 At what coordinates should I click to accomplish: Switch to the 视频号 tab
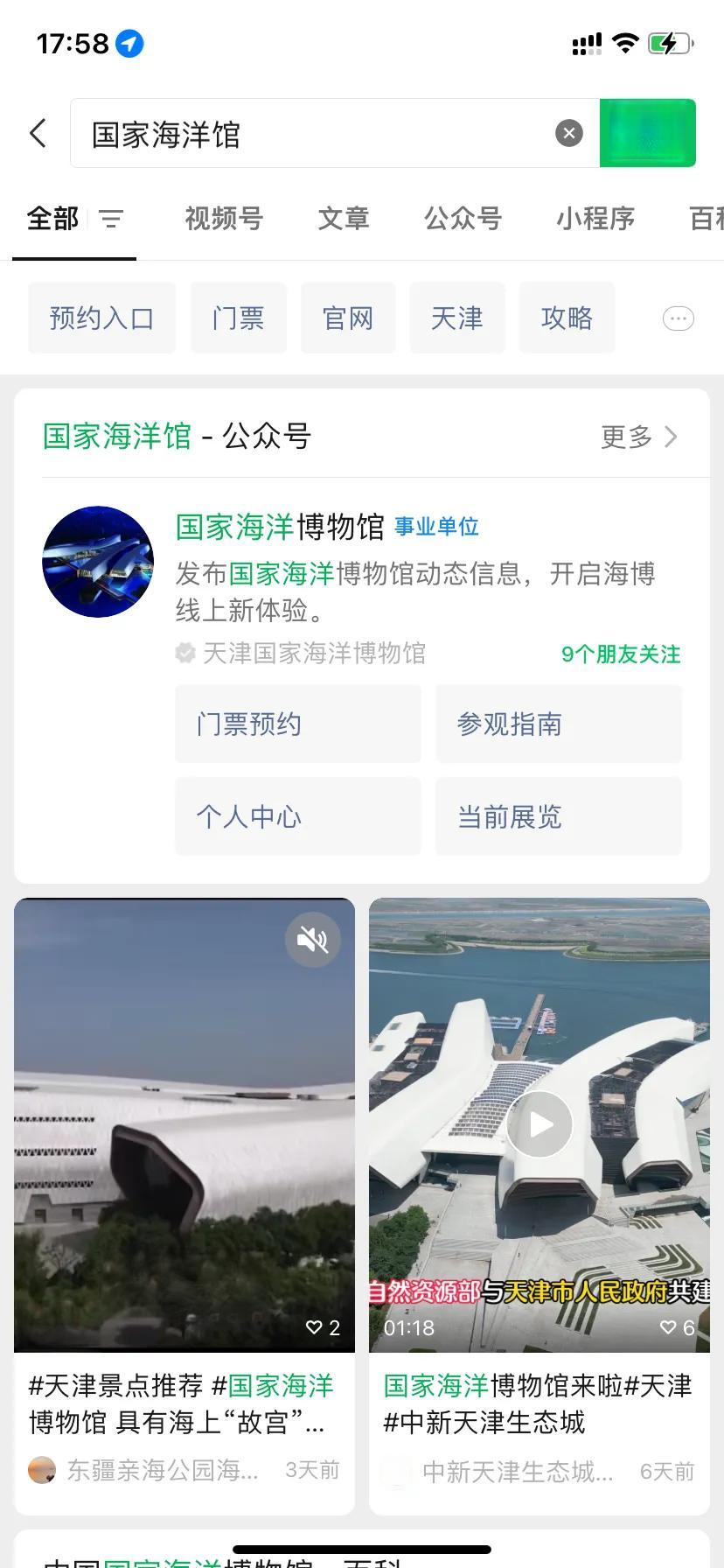(224, 219)
